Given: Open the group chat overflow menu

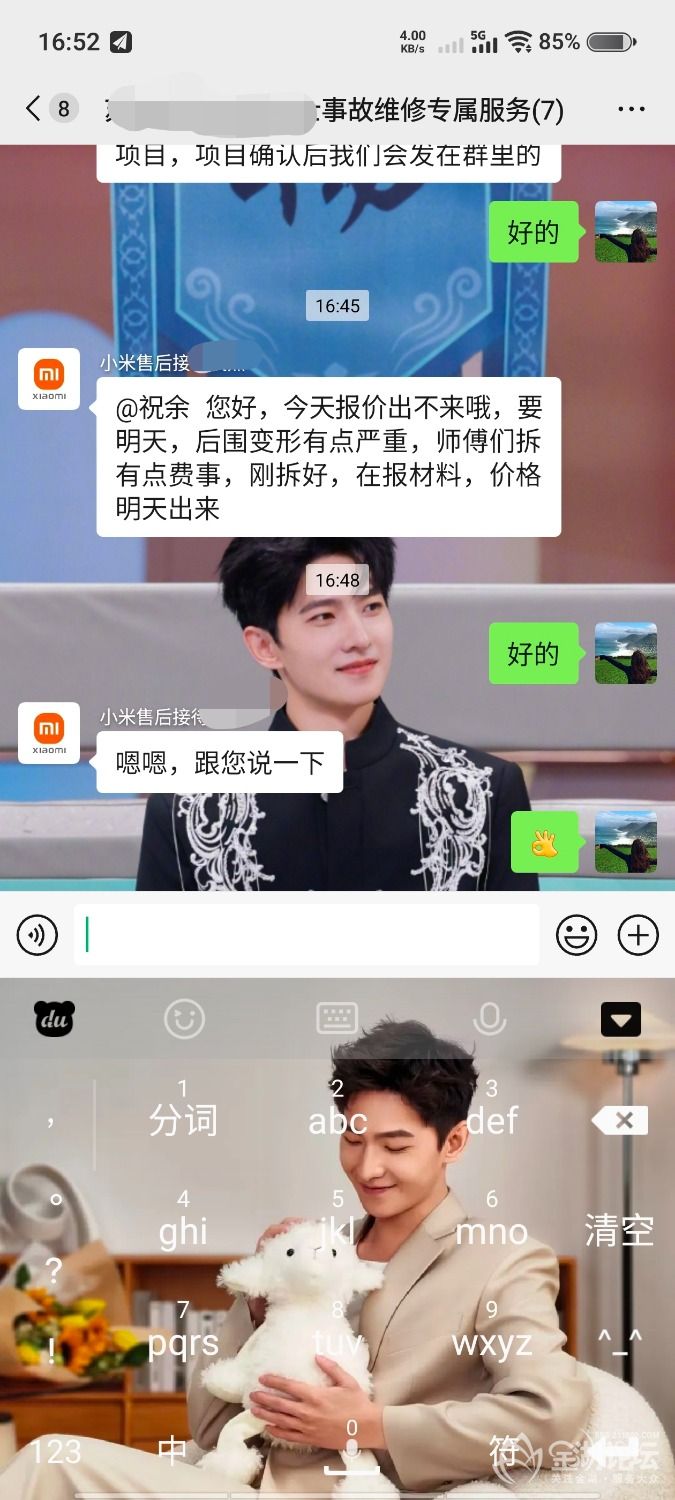Looking at the screenshot, I should point(631,109).
